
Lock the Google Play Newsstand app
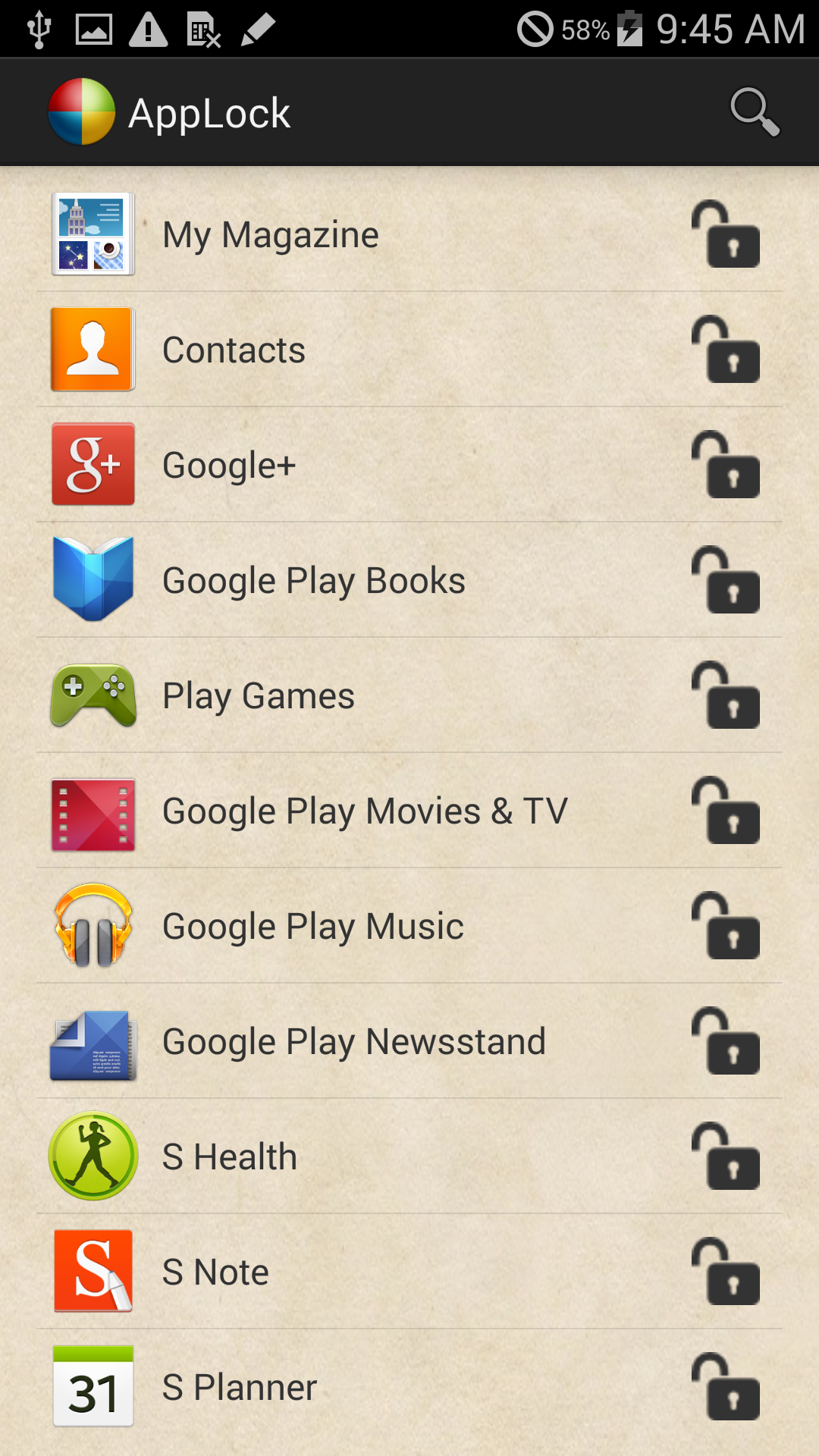(728, 1040)
